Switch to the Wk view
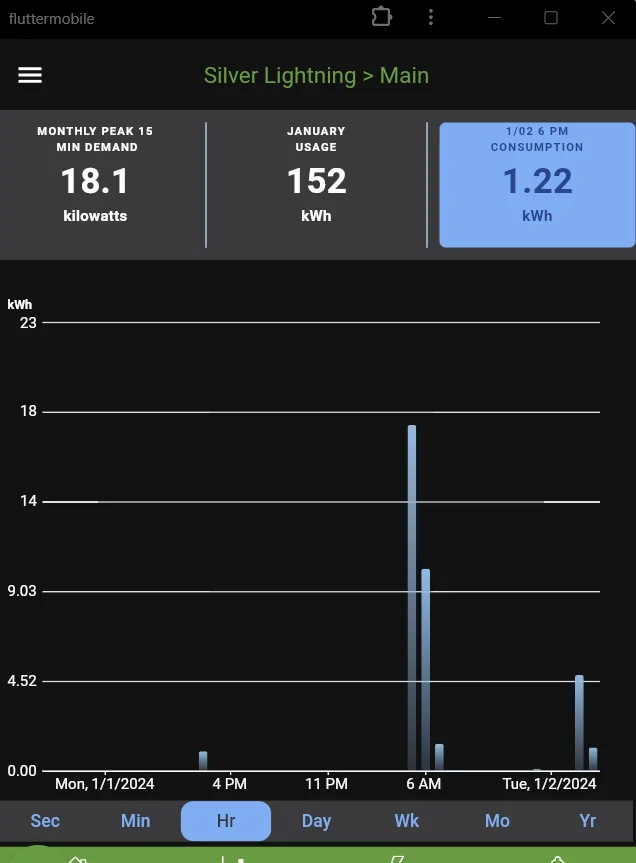 coord(407,821)
